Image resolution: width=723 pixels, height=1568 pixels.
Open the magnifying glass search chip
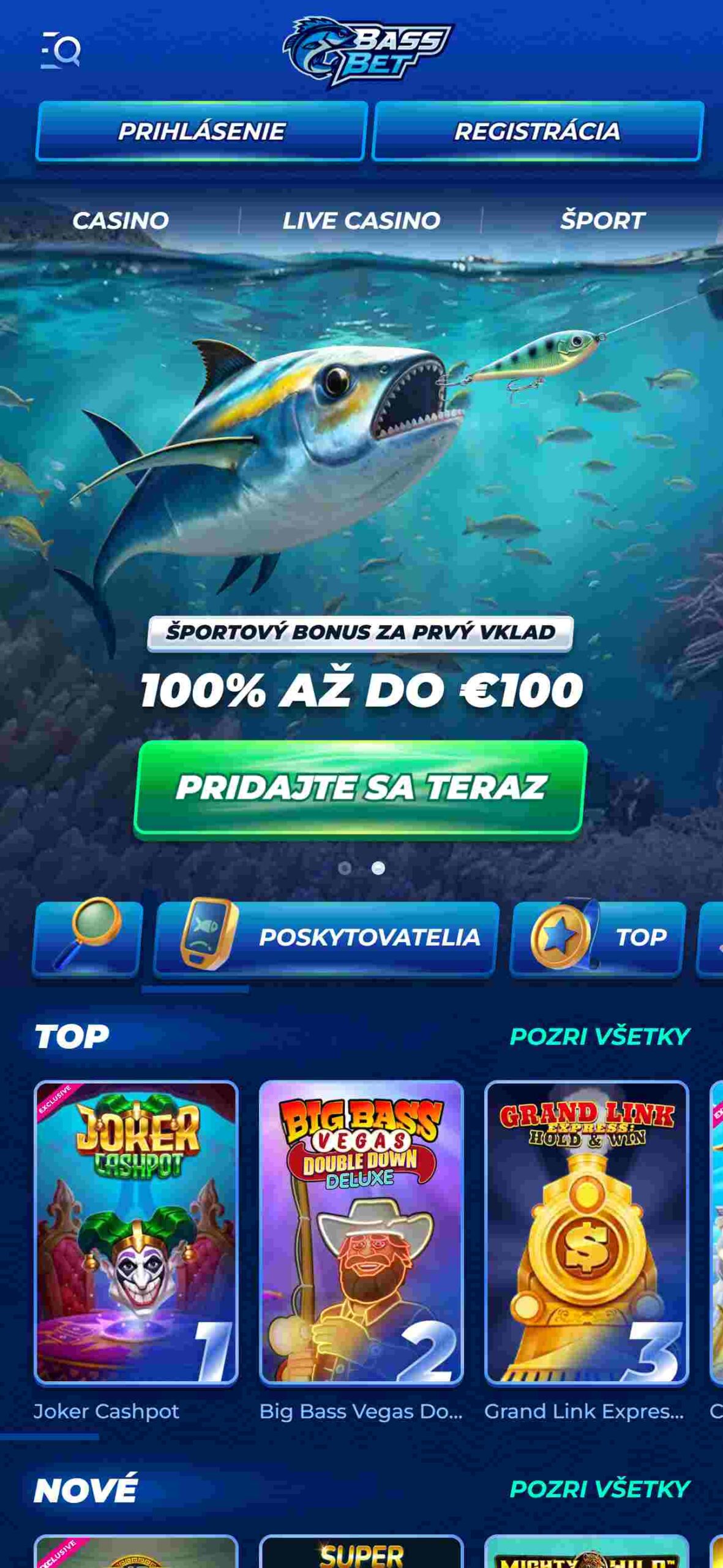pyautogui.click(x=88, y=937)
